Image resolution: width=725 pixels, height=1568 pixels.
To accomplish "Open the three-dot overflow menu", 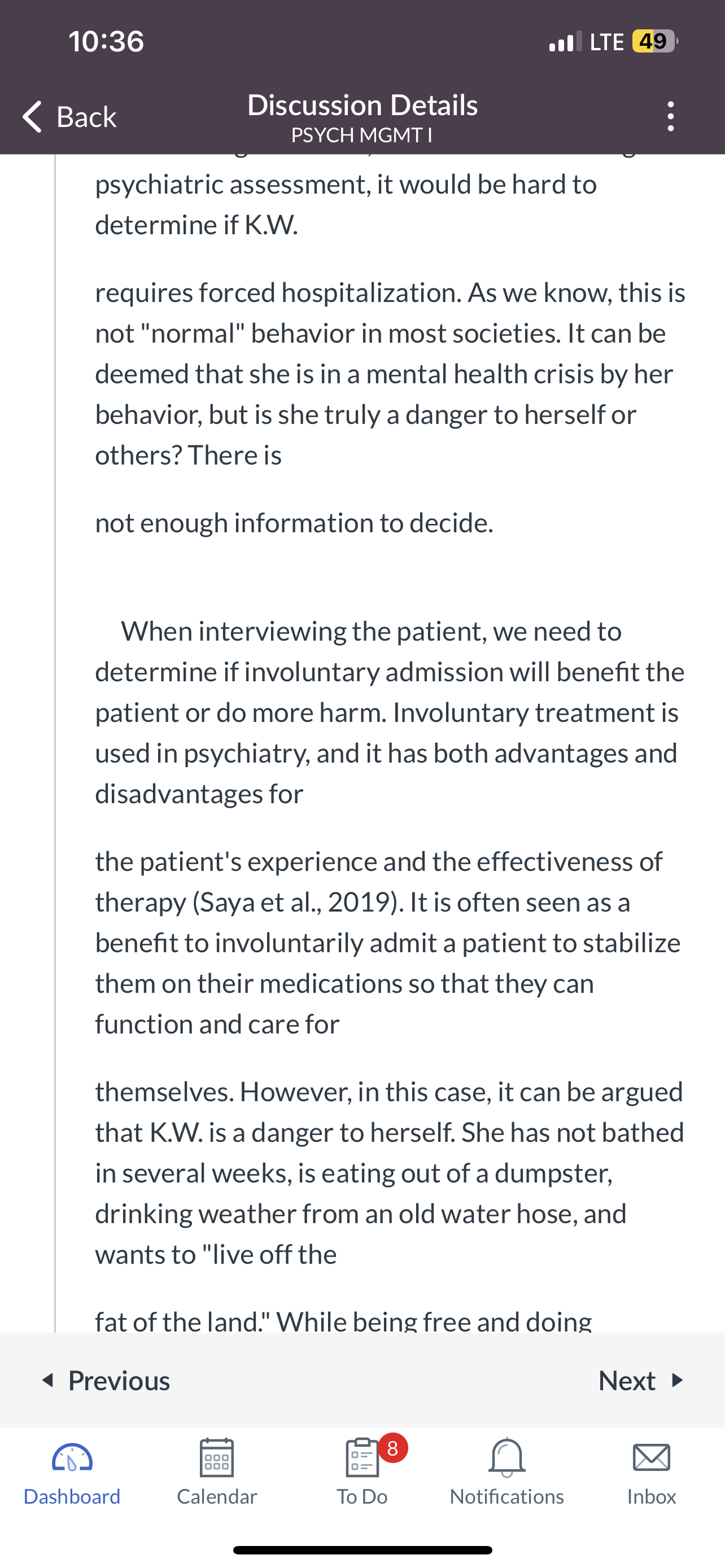I will pos(670,116).
